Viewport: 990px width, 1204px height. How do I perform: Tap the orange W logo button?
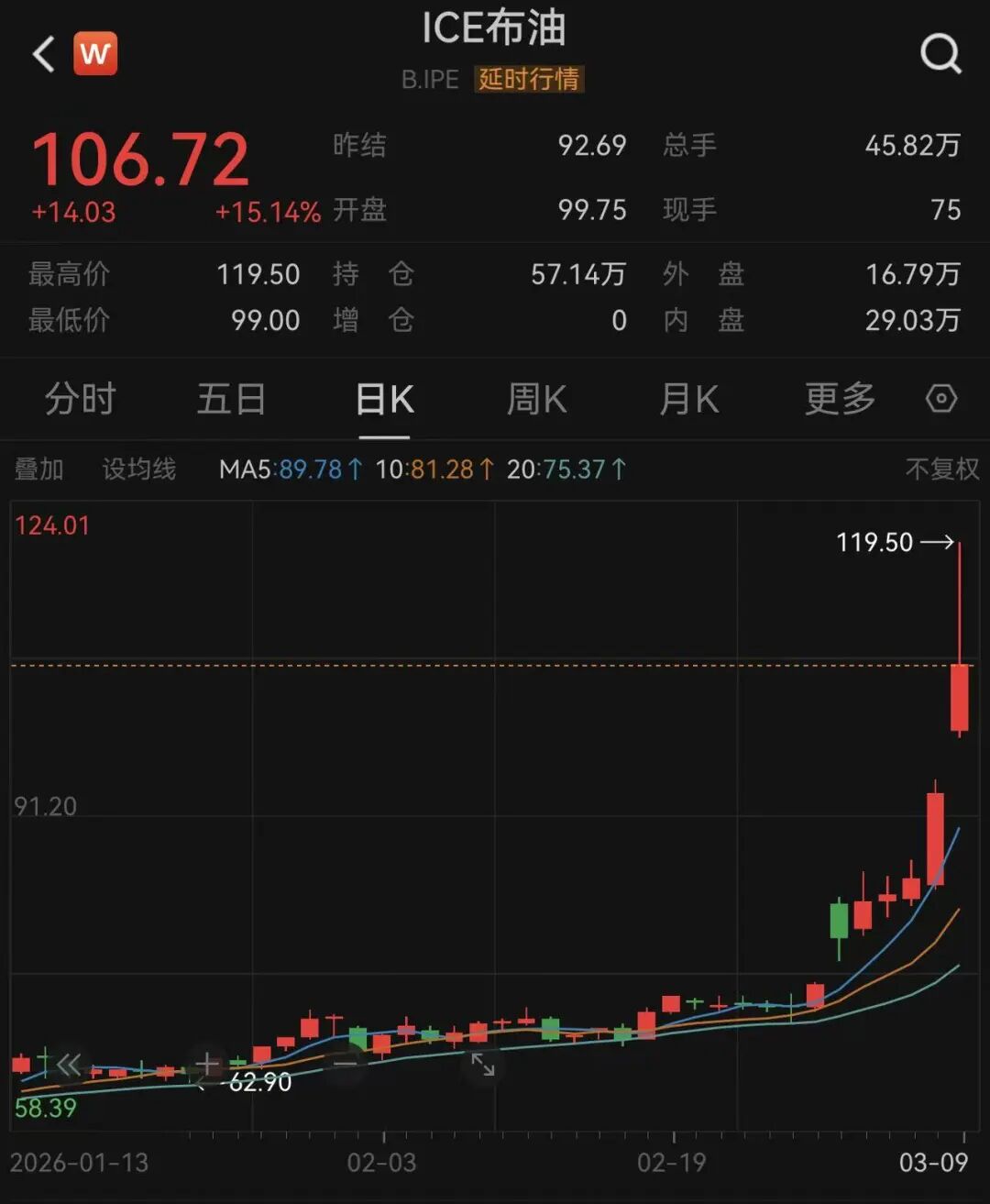coord(95,54)
